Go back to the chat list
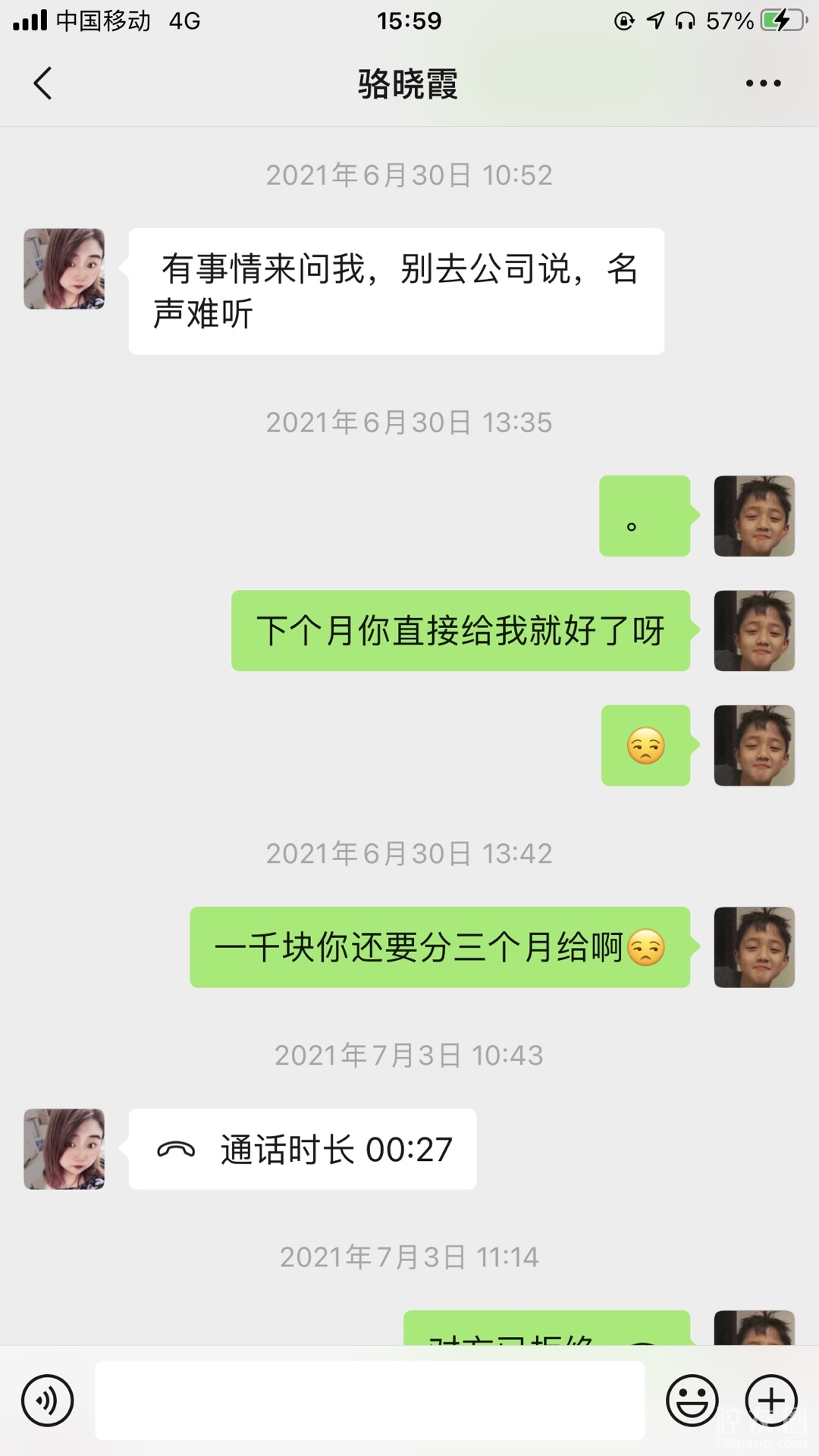This screenshot has width=819, height=1456. coord(43,83)
